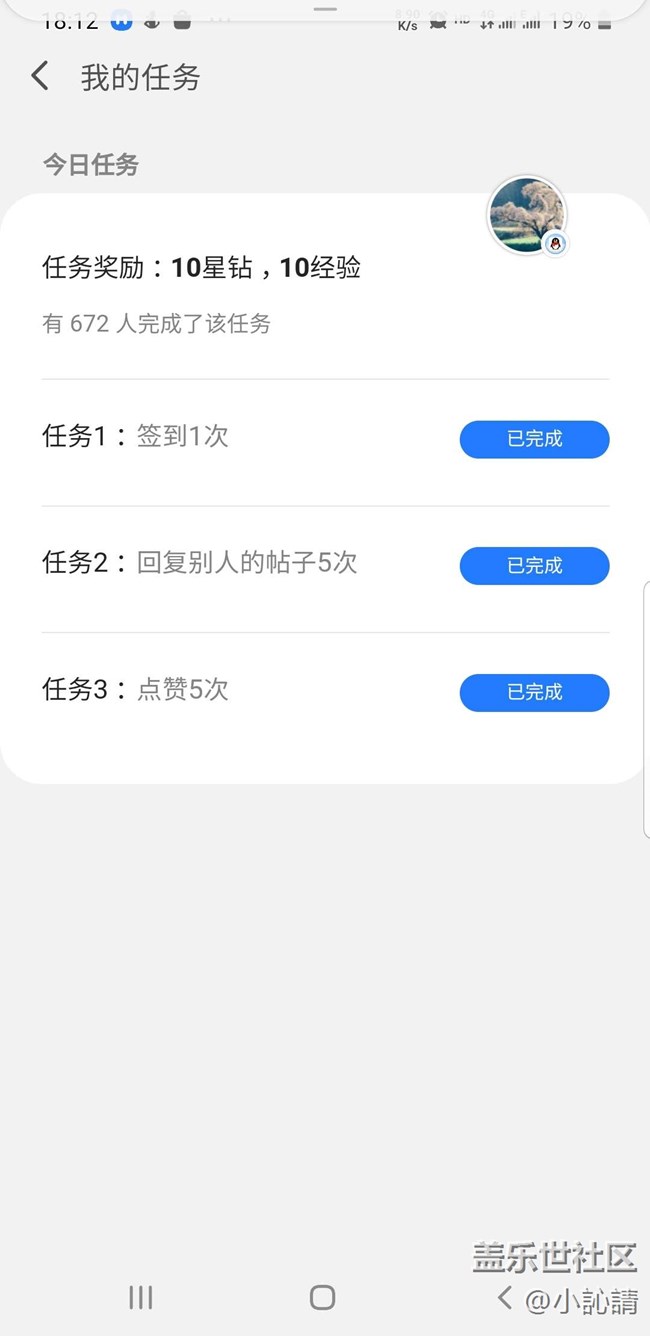Tap 已完成 button for 任务3 点赞5次

(534, 692)
